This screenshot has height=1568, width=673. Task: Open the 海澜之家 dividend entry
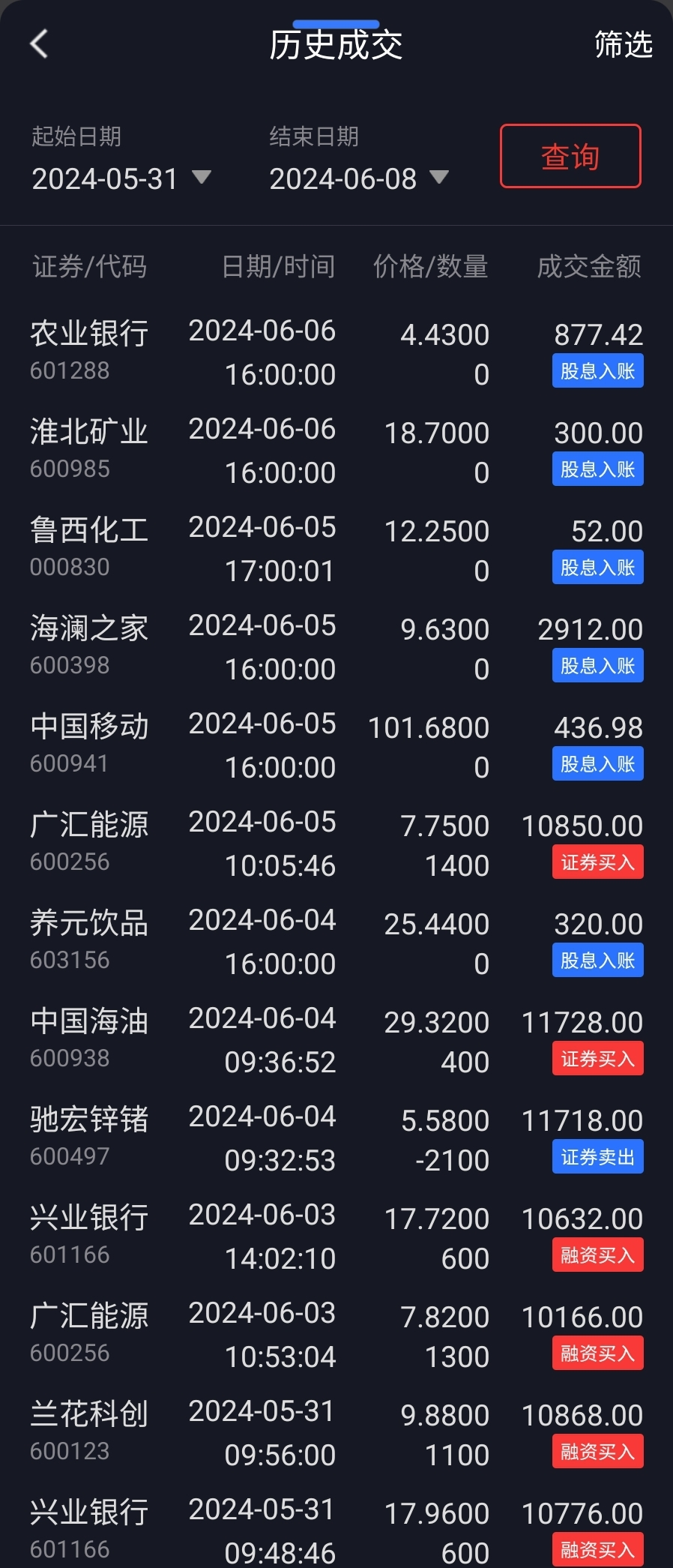tap(336, 647)
